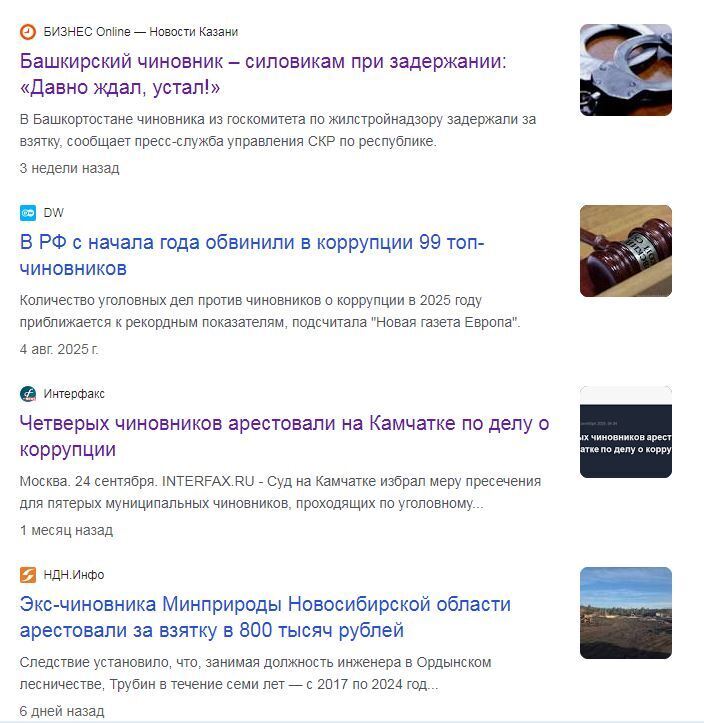
Task: Tap the landscape photo for НДН.Инфо story
Action: point(625,613)
